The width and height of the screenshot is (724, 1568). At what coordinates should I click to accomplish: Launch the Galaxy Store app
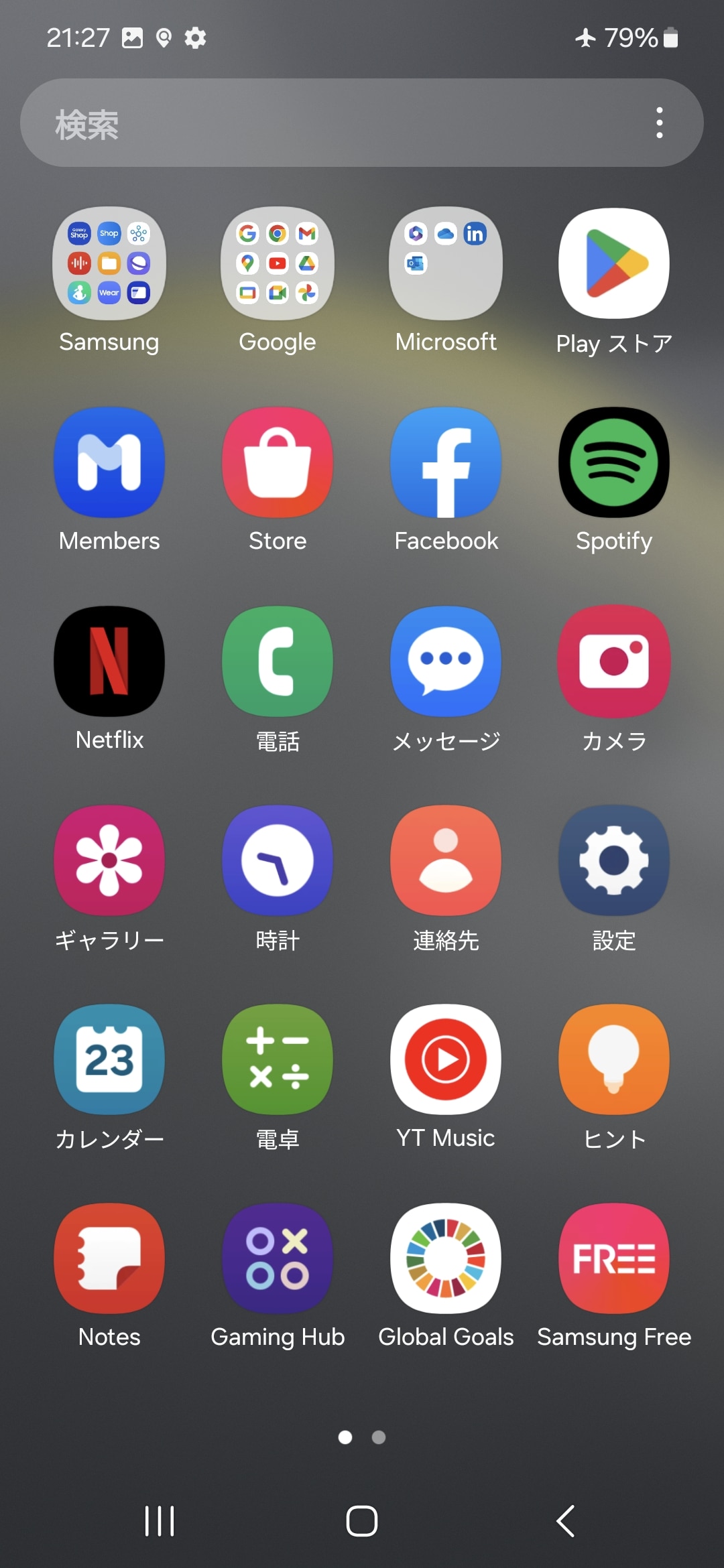(x=278, y=462)
